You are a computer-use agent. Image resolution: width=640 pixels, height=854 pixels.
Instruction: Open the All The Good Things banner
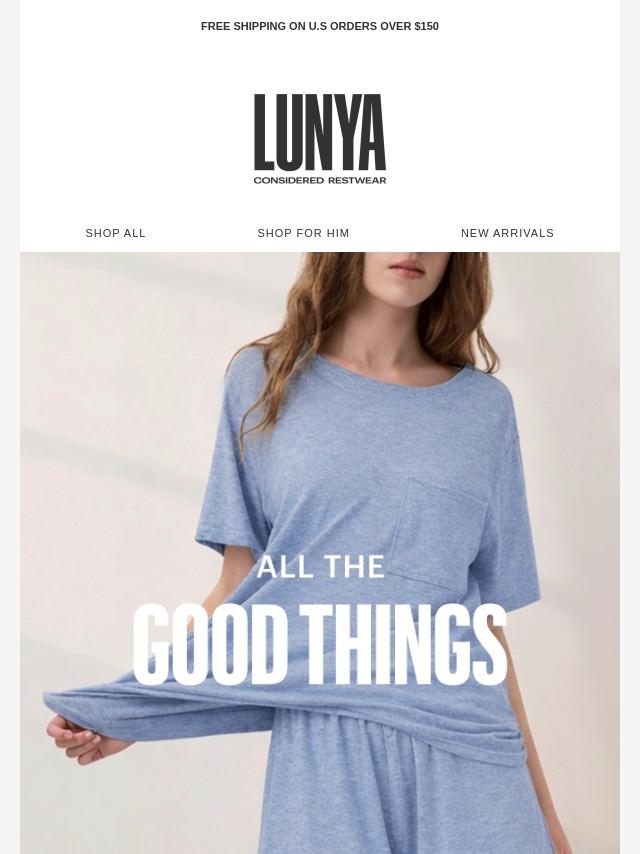(320, 553)
